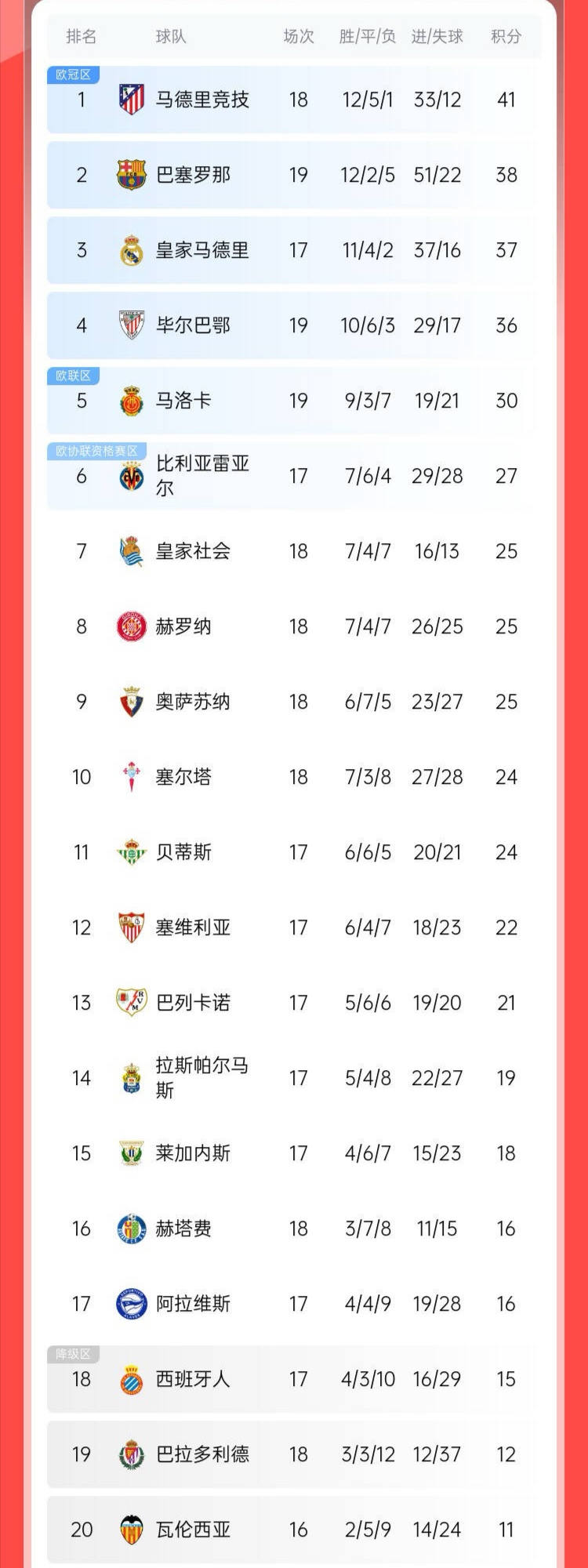Select the Sevilla team crest
The height and width of the screenshot is (1568, 588).
129,927
